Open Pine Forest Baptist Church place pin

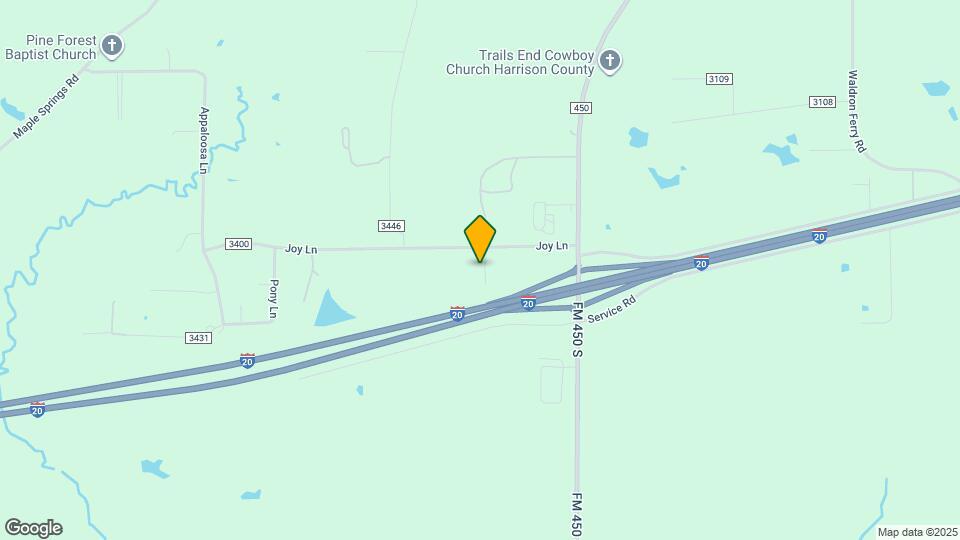(x=112, y=46)
